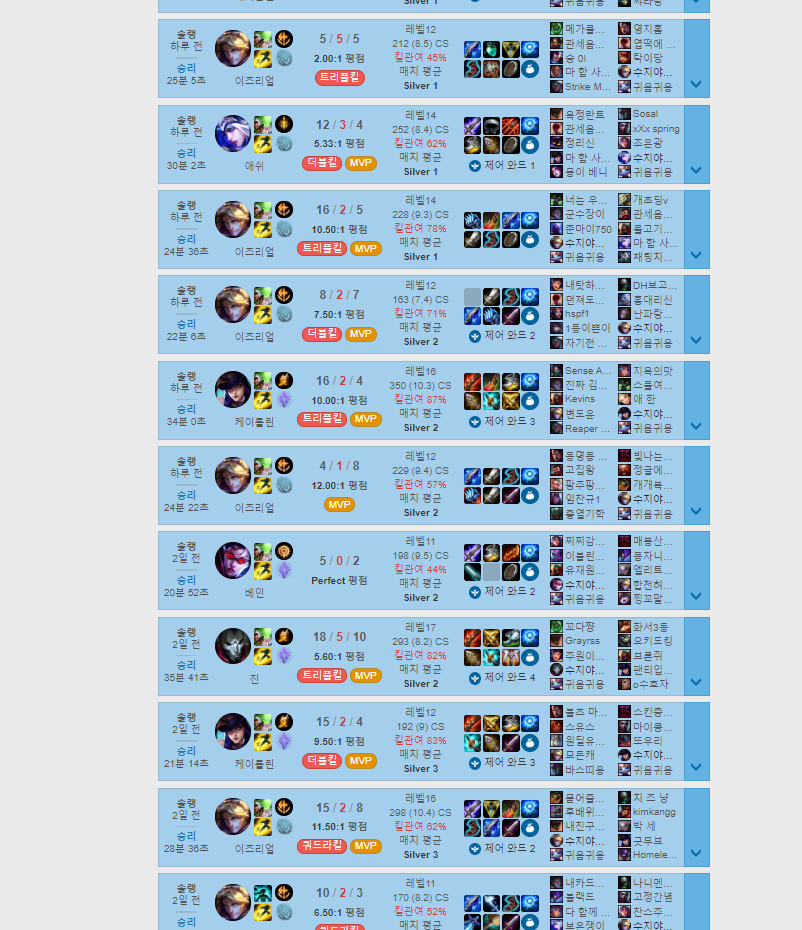This screenshot has width=802, height=930.
Task: Open player hspf1's profile
Action: (x=578, y=314)
